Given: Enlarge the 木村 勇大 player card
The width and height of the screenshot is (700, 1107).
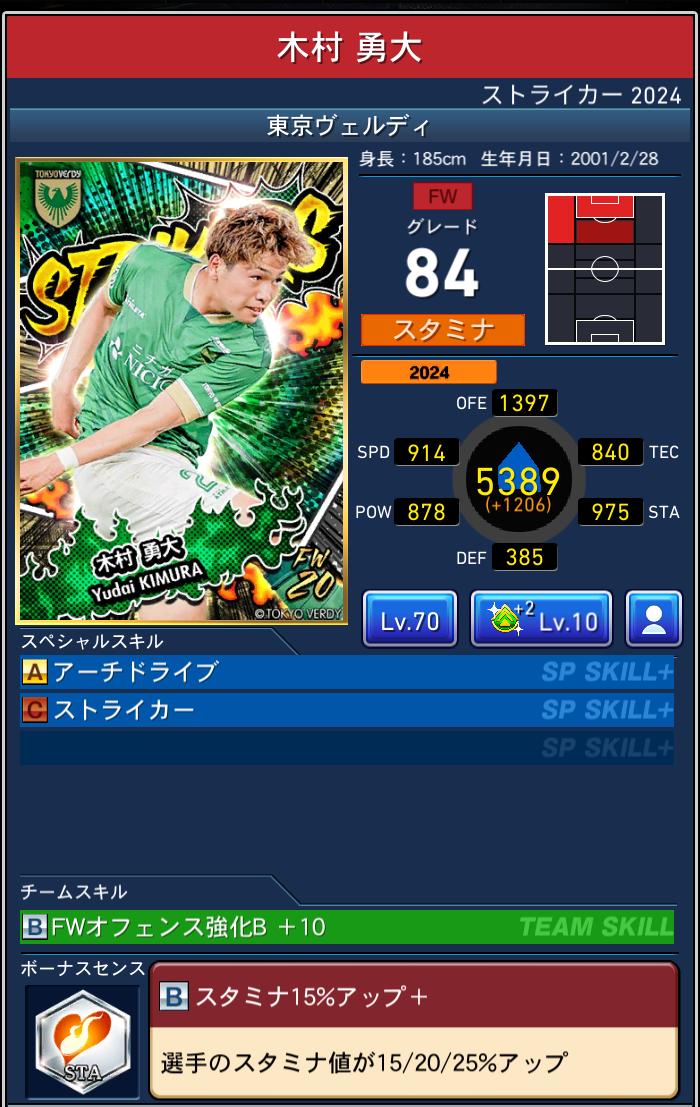Looking at the screenshot, I should point(182,391).
